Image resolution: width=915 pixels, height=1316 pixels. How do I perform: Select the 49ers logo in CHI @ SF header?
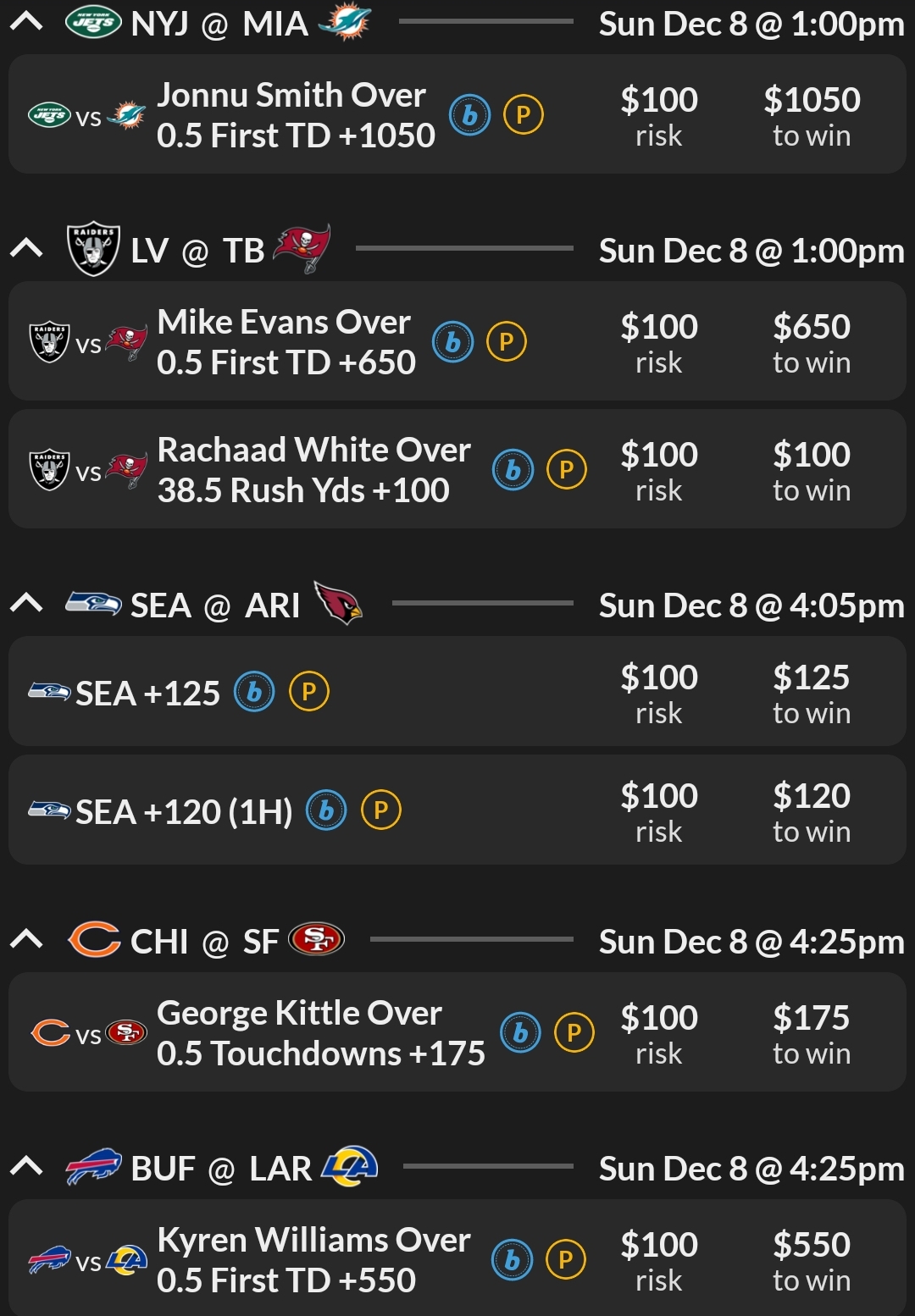[319, 940]
